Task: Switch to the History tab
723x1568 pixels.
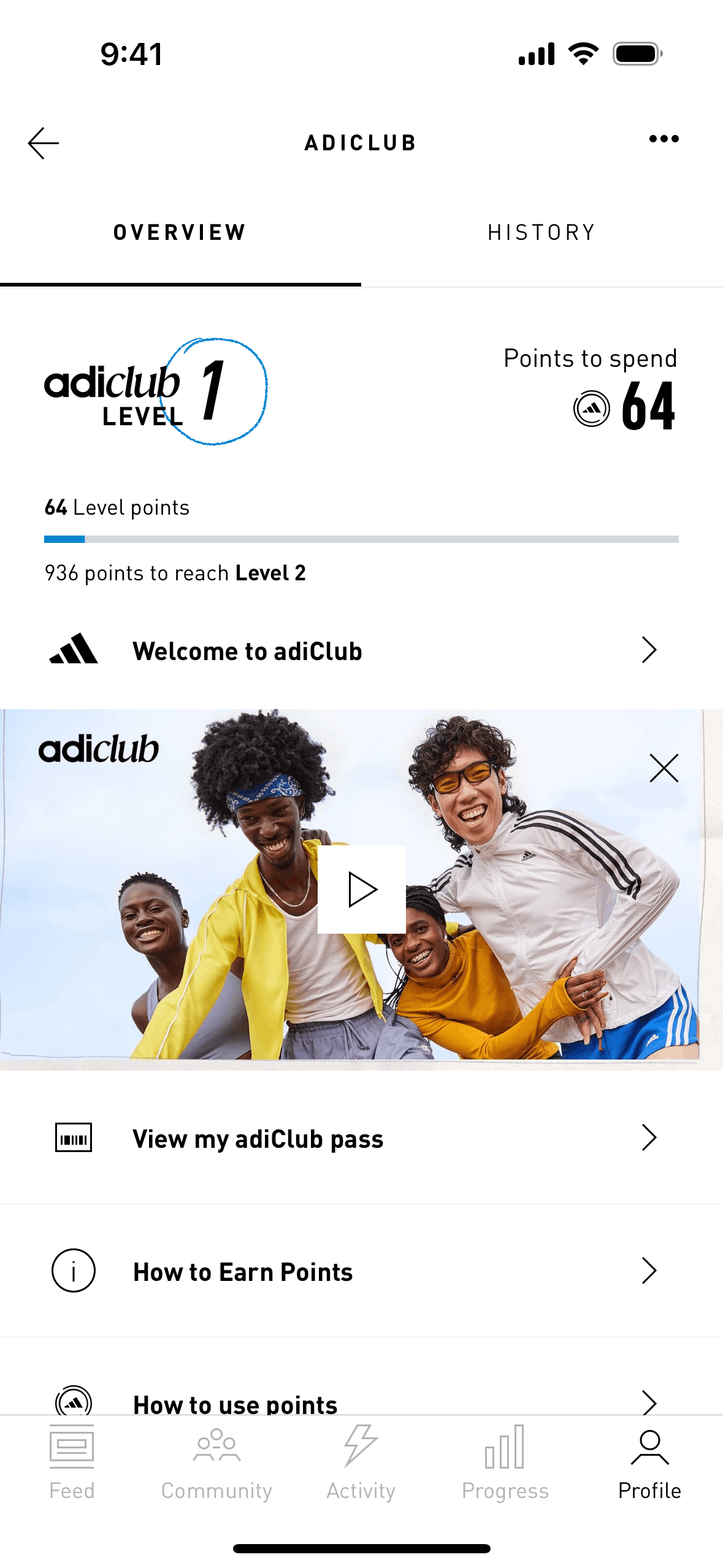Action: pyautogui.click(x=541, y=233)
